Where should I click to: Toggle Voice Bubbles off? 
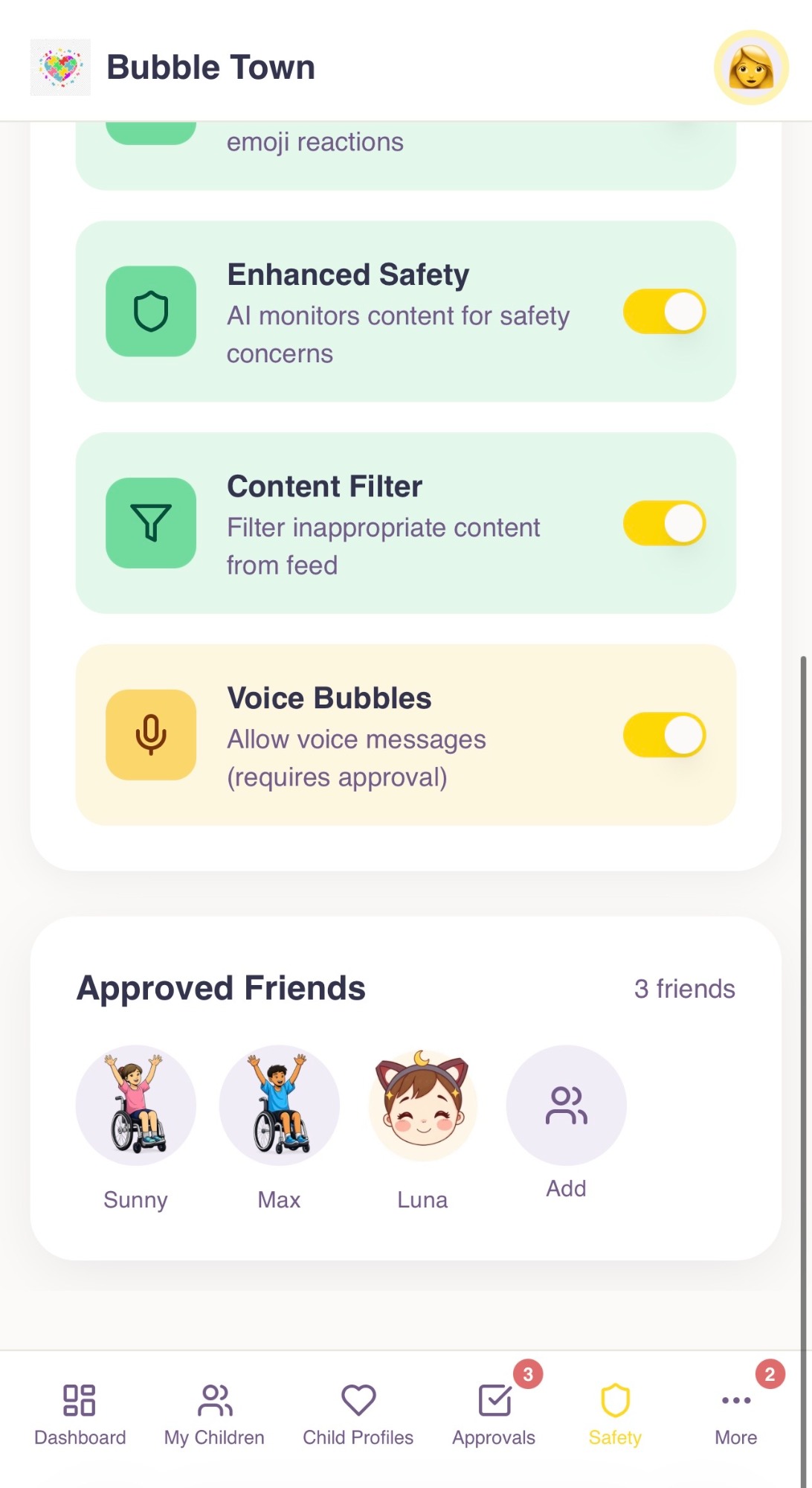pyautogui.click(x=664, y=735)
